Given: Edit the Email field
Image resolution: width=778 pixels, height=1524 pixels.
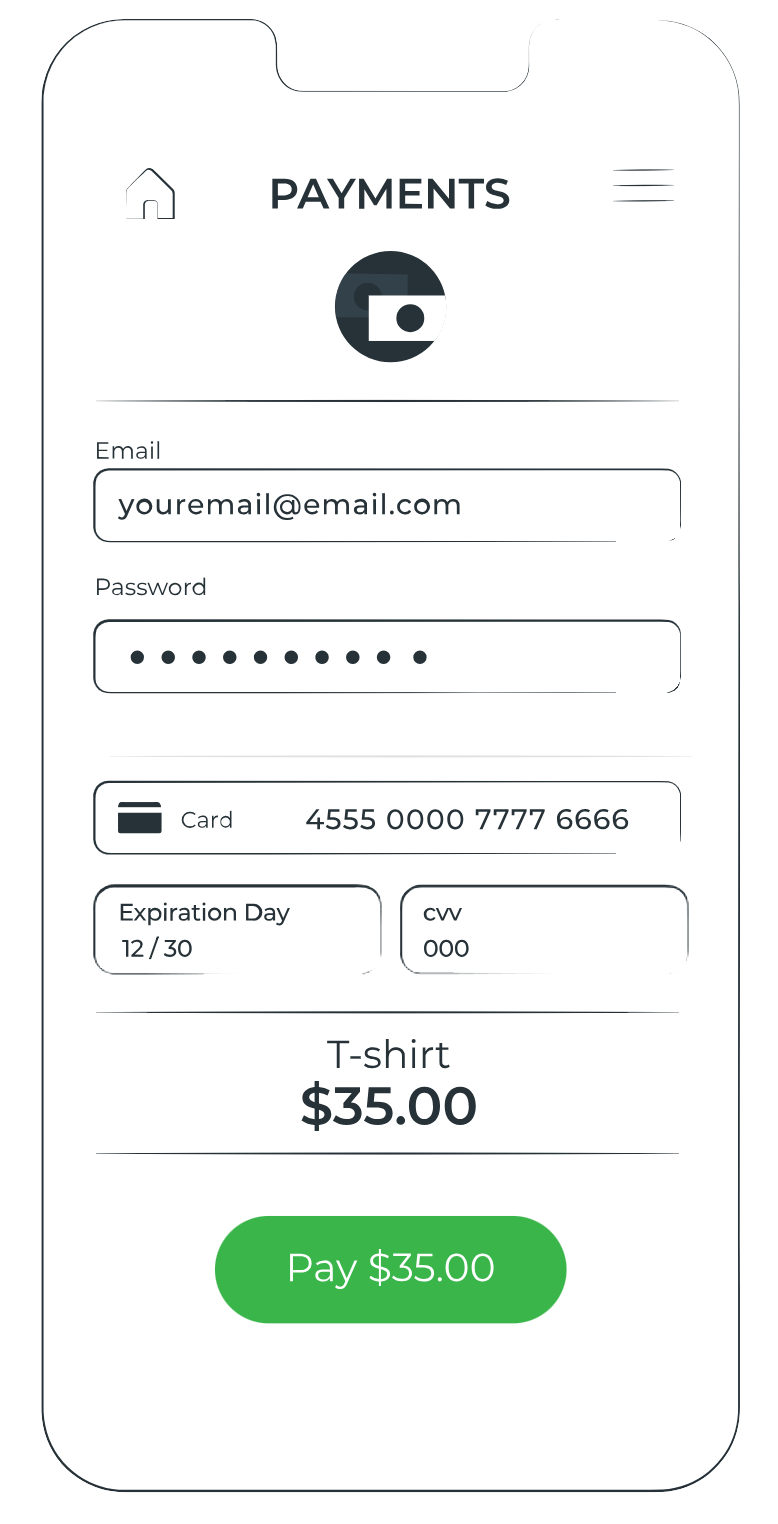Looking at the screenshot, I should tap(387, 505).
